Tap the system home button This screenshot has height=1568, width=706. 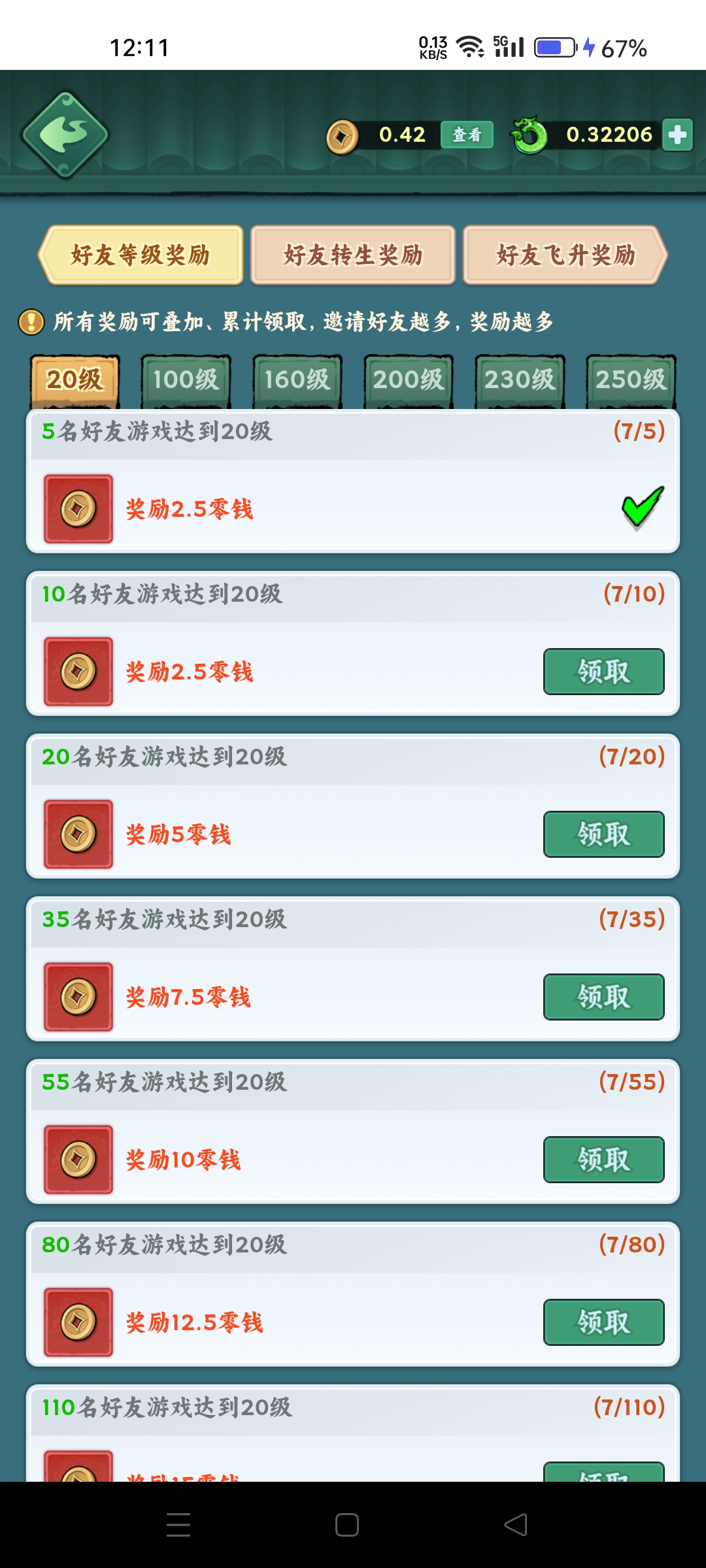tap(347, 1525)
